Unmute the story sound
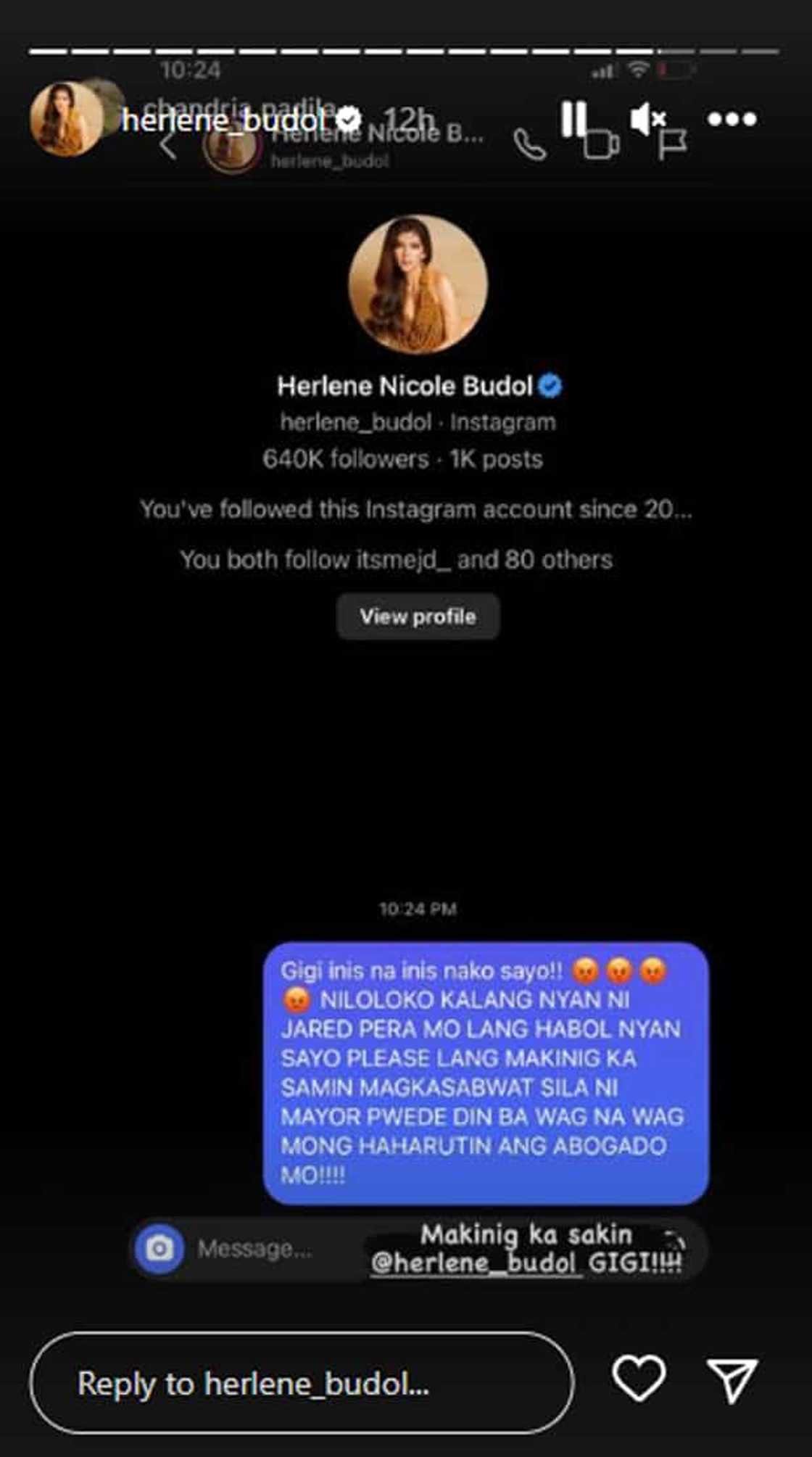The image size is (812, 1457). 647,118
